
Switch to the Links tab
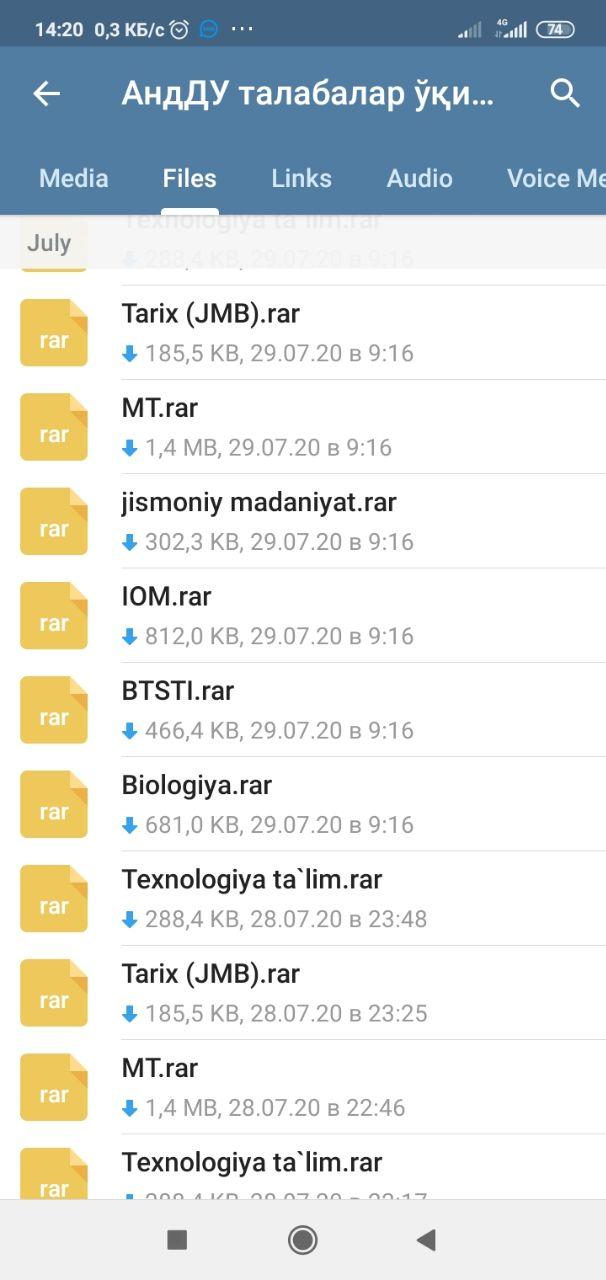coord(301,178)
